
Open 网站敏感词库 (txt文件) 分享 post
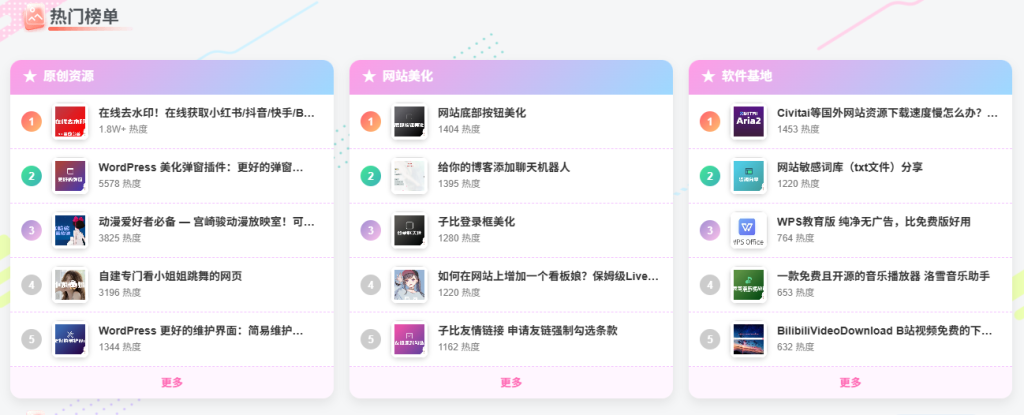pos(850,168)
